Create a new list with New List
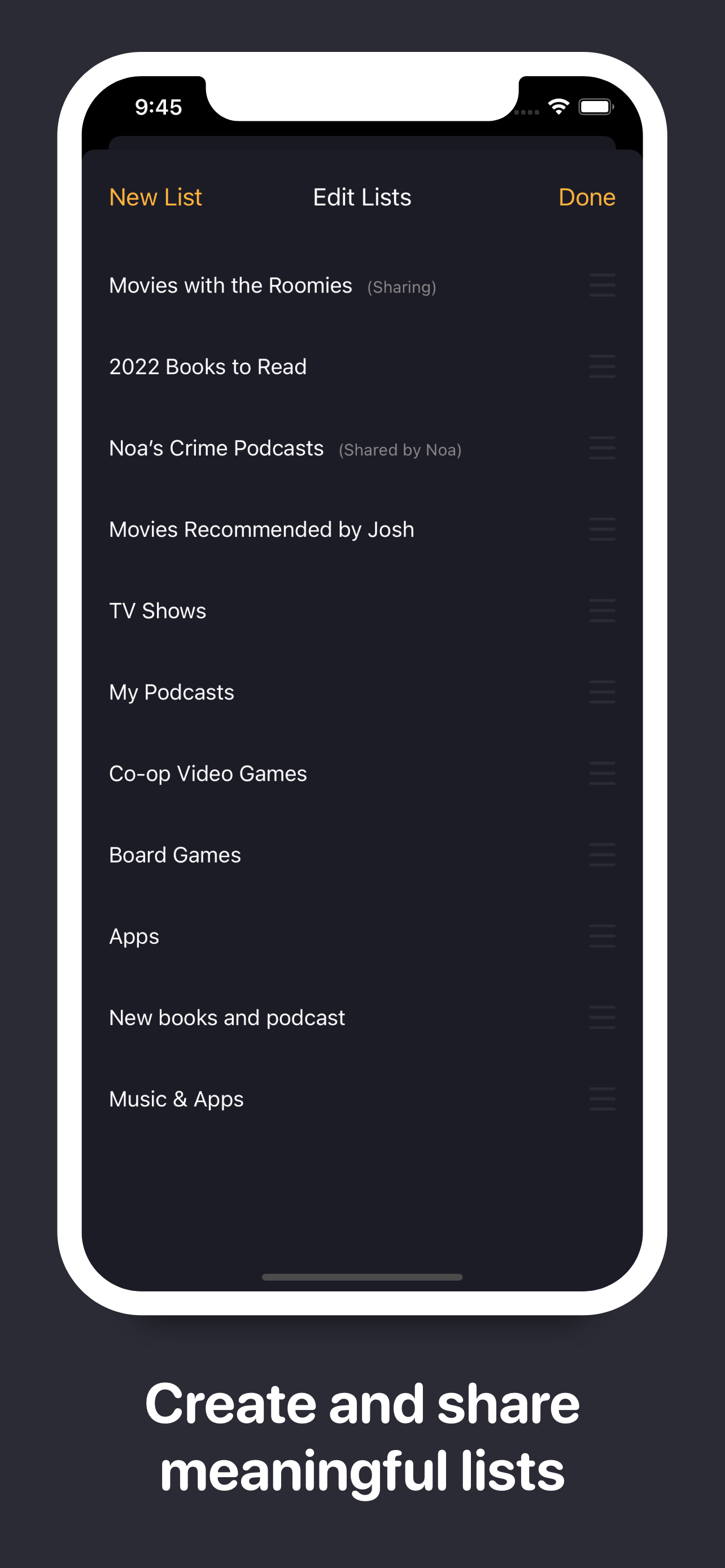Image resolution: width=725 pixels, height=1568 pixels. (x=155, y=196)
